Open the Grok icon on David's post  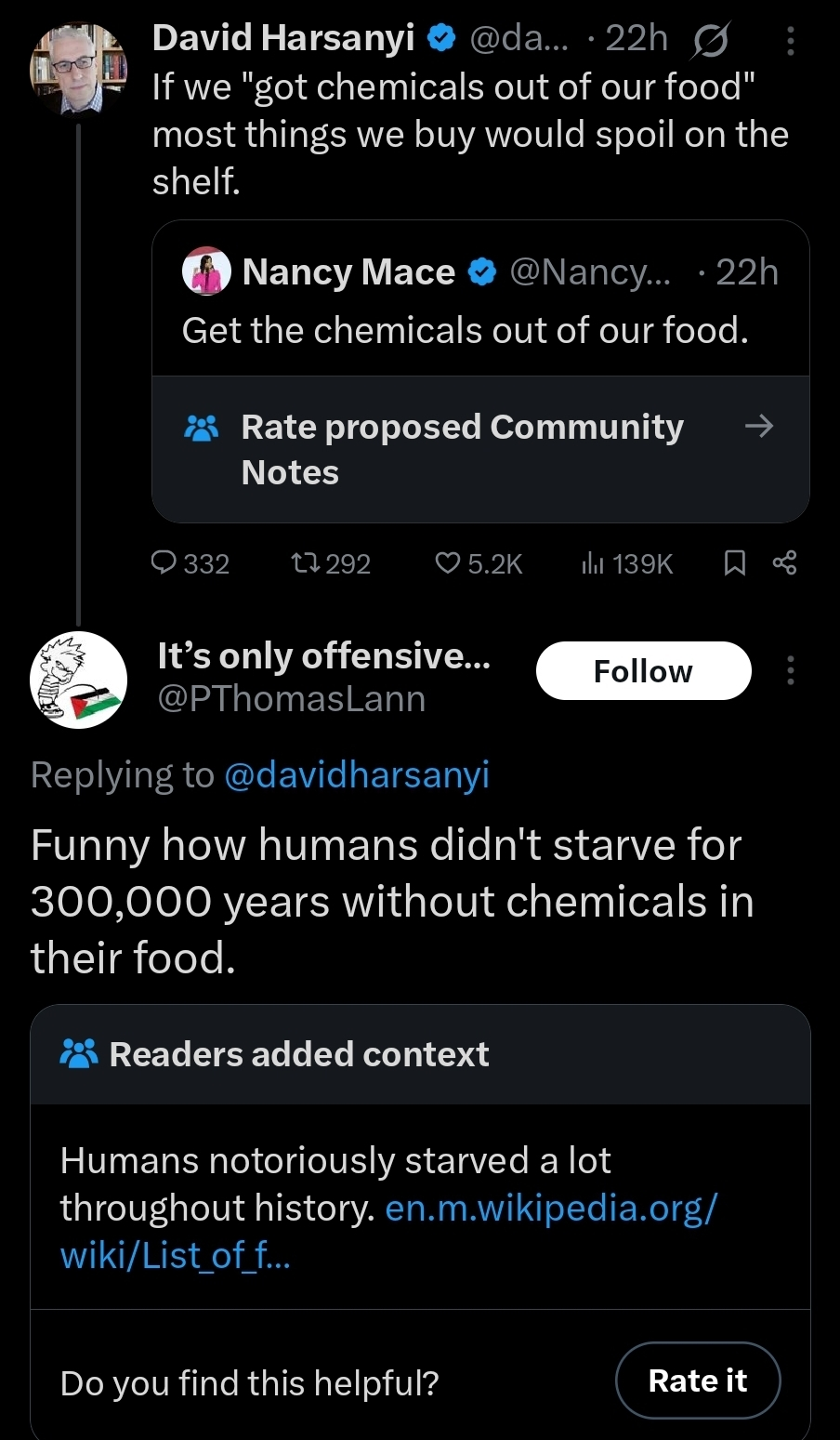tap(711, 40)
